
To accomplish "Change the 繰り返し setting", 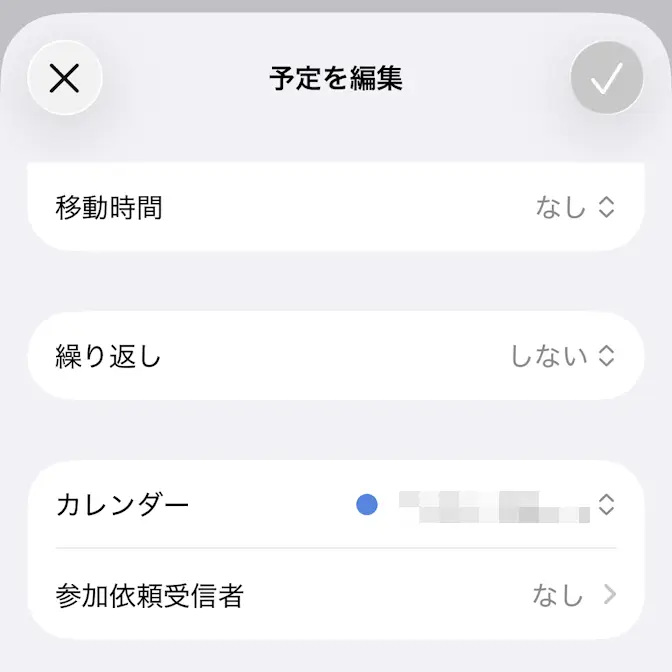I will click(x=561, y=355).
